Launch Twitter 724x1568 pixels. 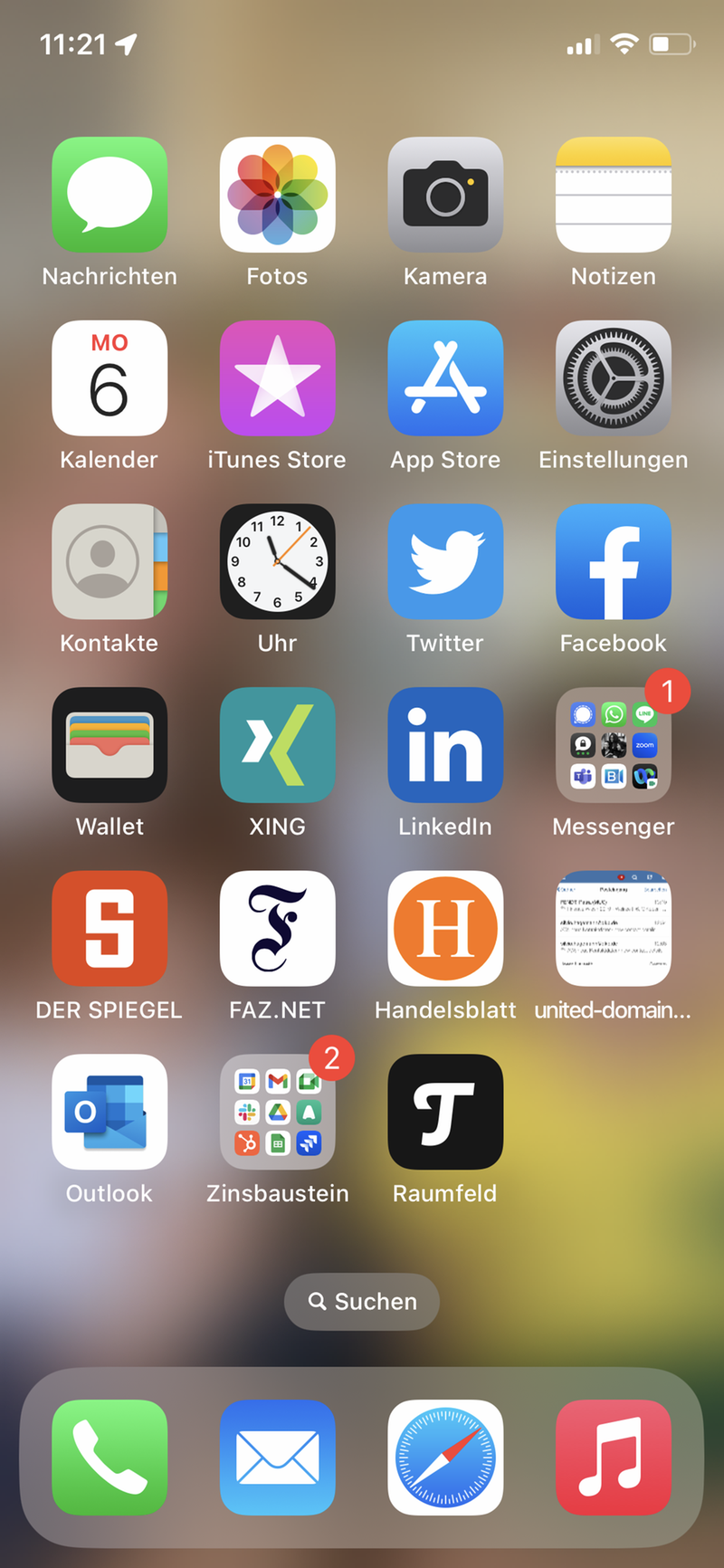tap(445, 561)
